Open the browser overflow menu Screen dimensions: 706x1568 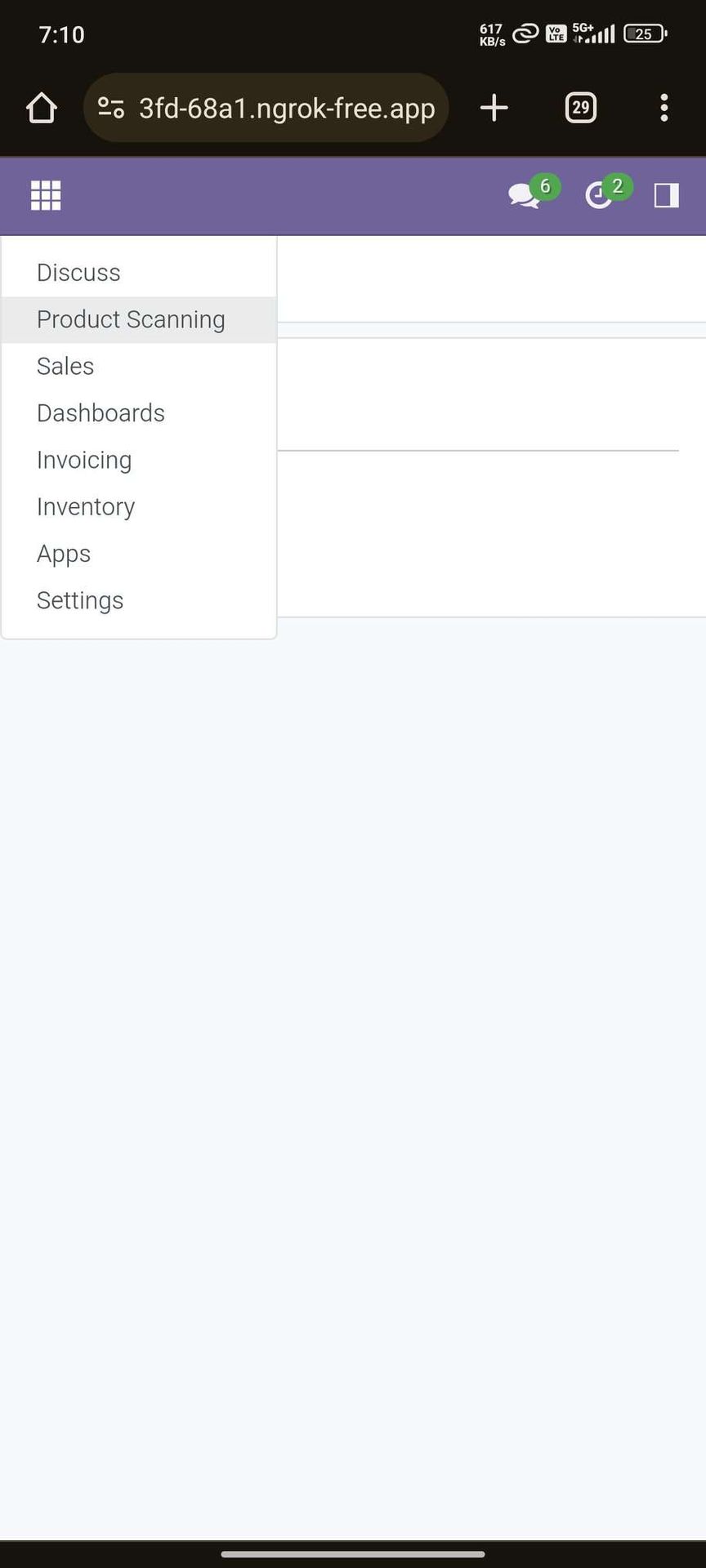click(x=664, y=108)
